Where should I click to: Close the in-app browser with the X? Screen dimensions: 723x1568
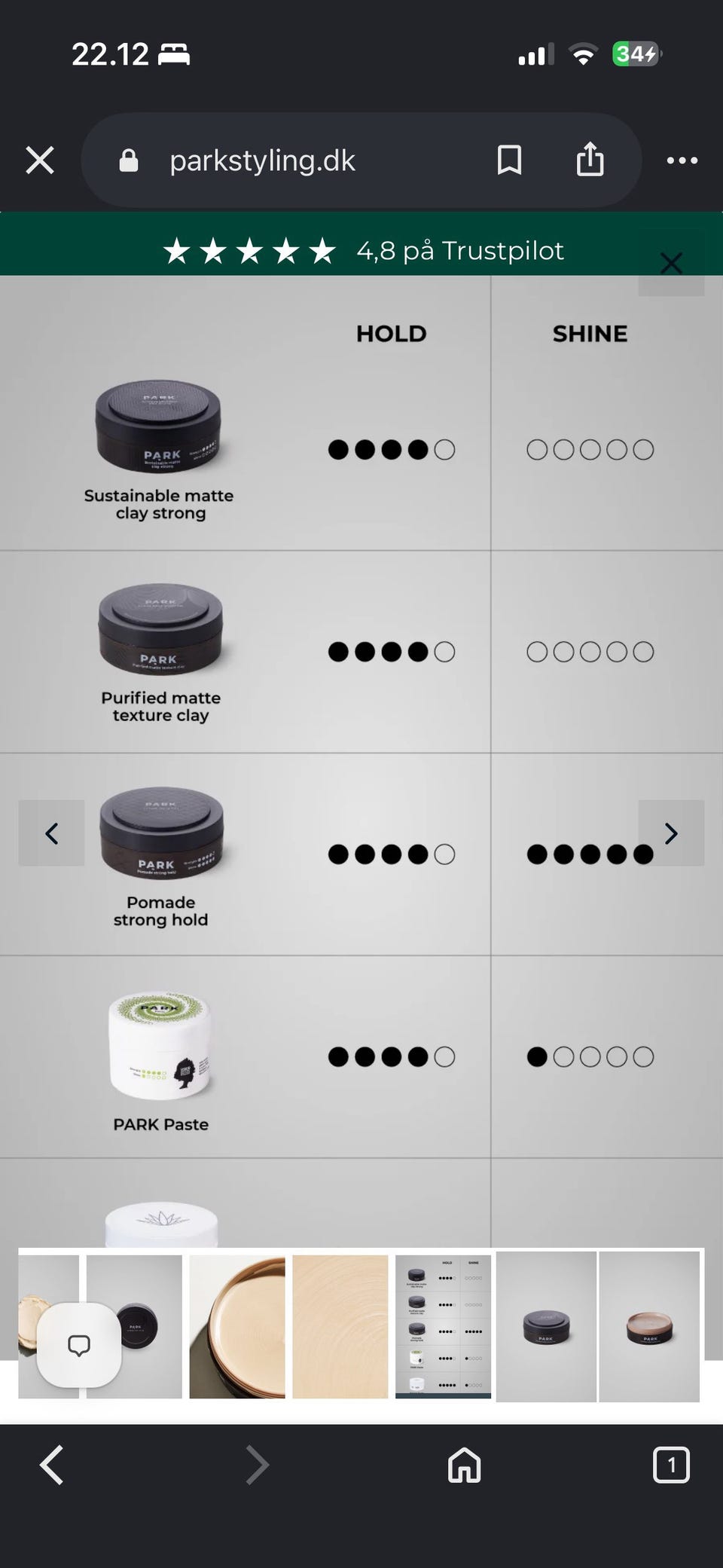(40, 160)
